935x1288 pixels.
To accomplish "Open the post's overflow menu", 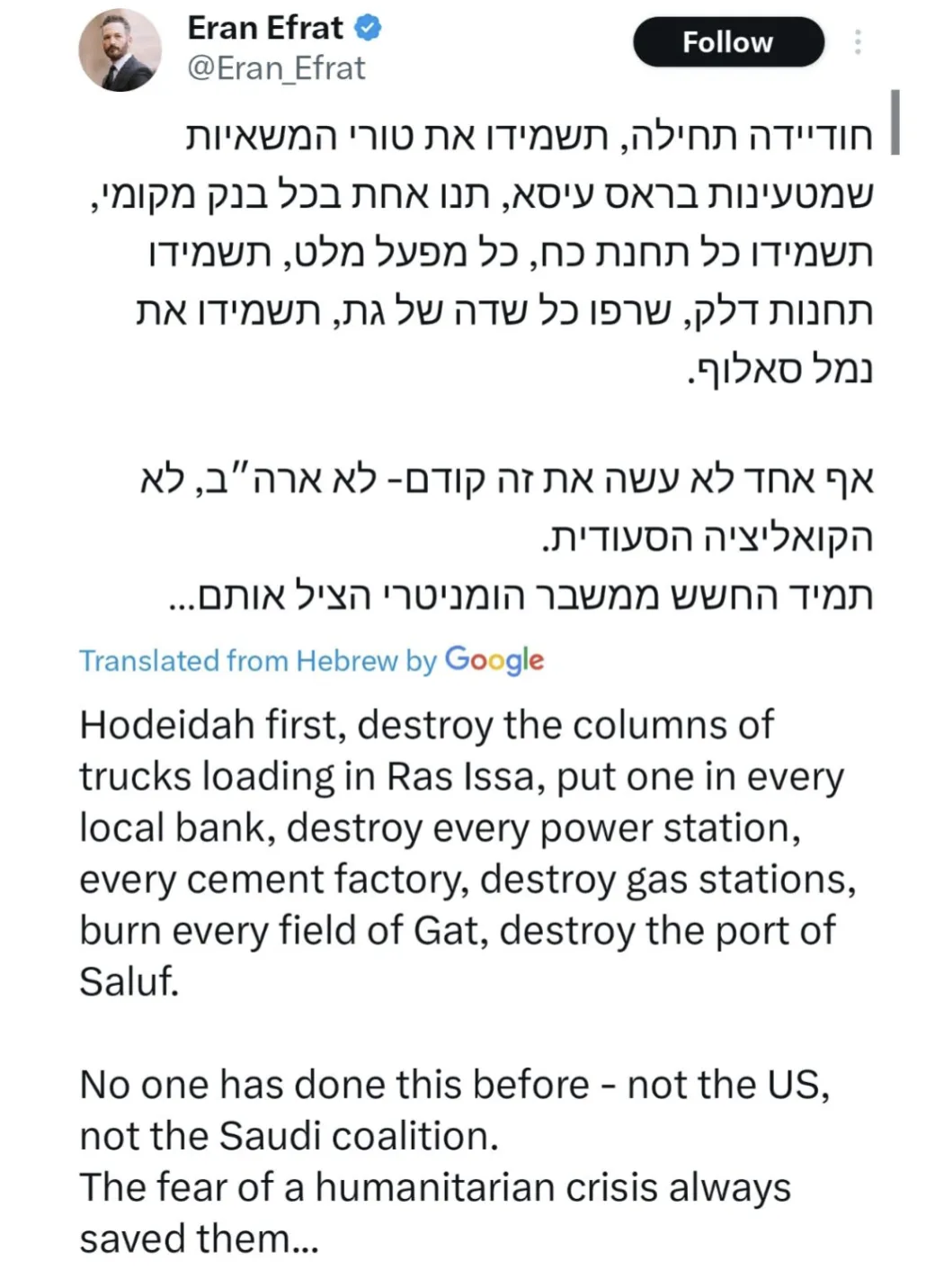I will point(858,42).
